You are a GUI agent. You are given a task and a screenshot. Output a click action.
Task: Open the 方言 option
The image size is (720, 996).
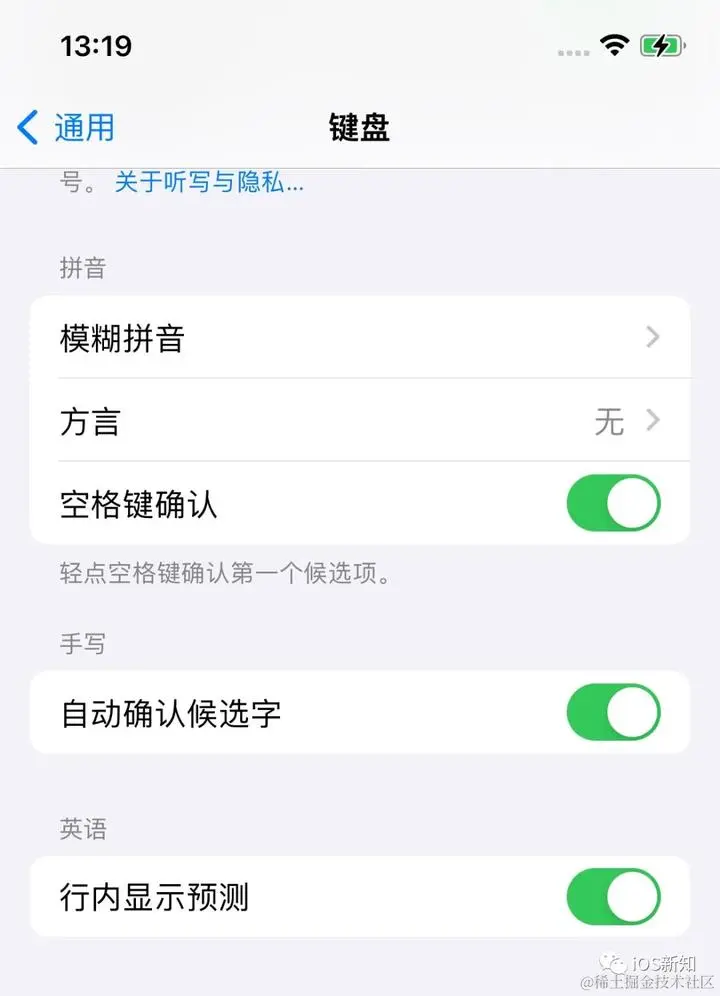click(360, 421)
